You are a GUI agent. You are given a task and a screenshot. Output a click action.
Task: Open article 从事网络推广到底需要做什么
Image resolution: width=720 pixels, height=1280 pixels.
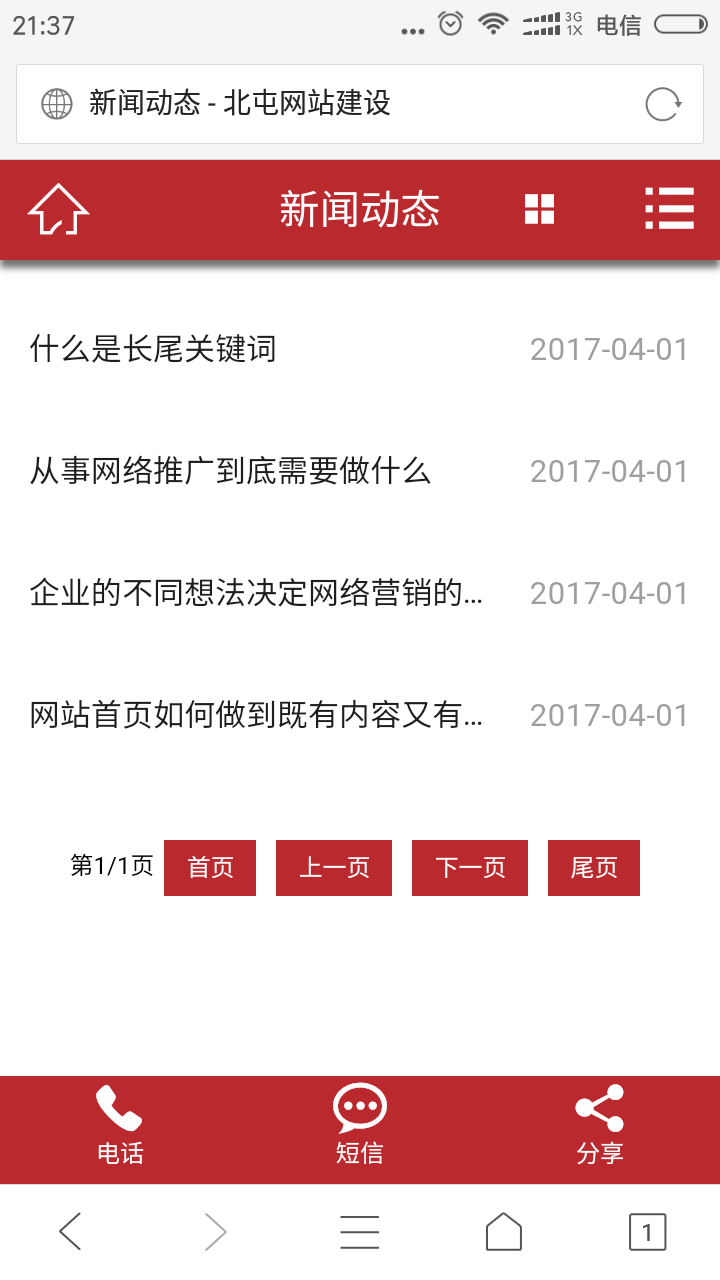[x=230, y=471]
